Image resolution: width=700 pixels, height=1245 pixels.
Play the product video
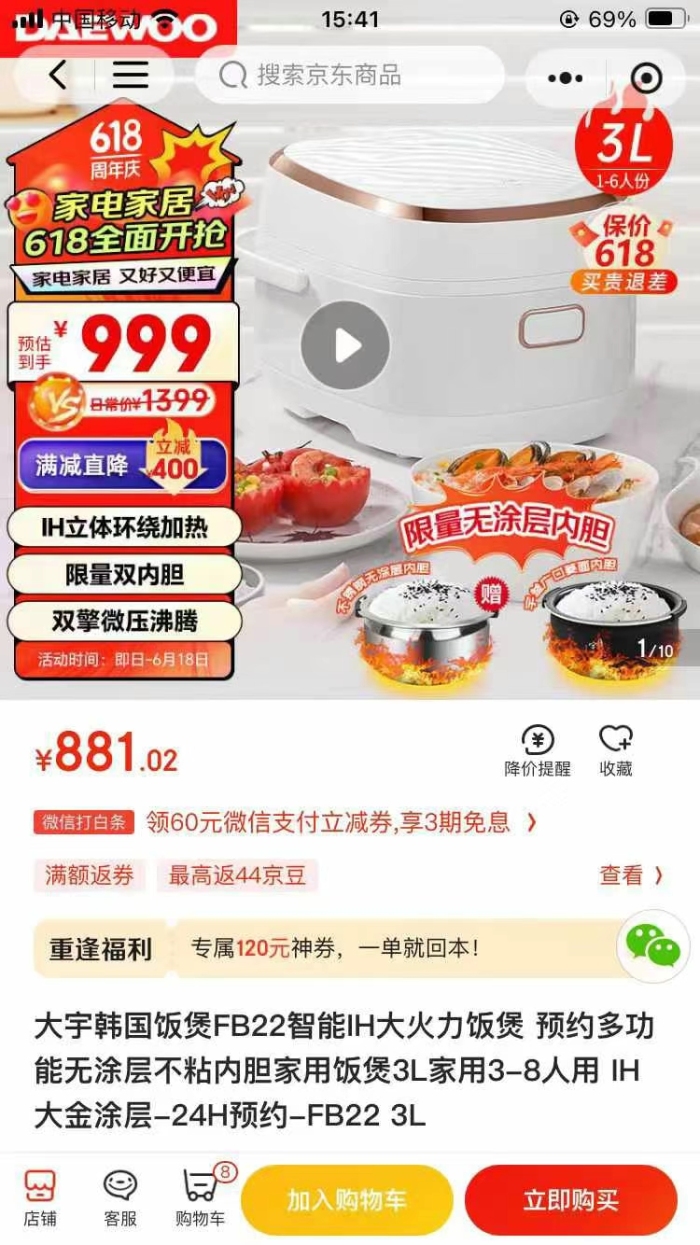(x=346, y=346)
